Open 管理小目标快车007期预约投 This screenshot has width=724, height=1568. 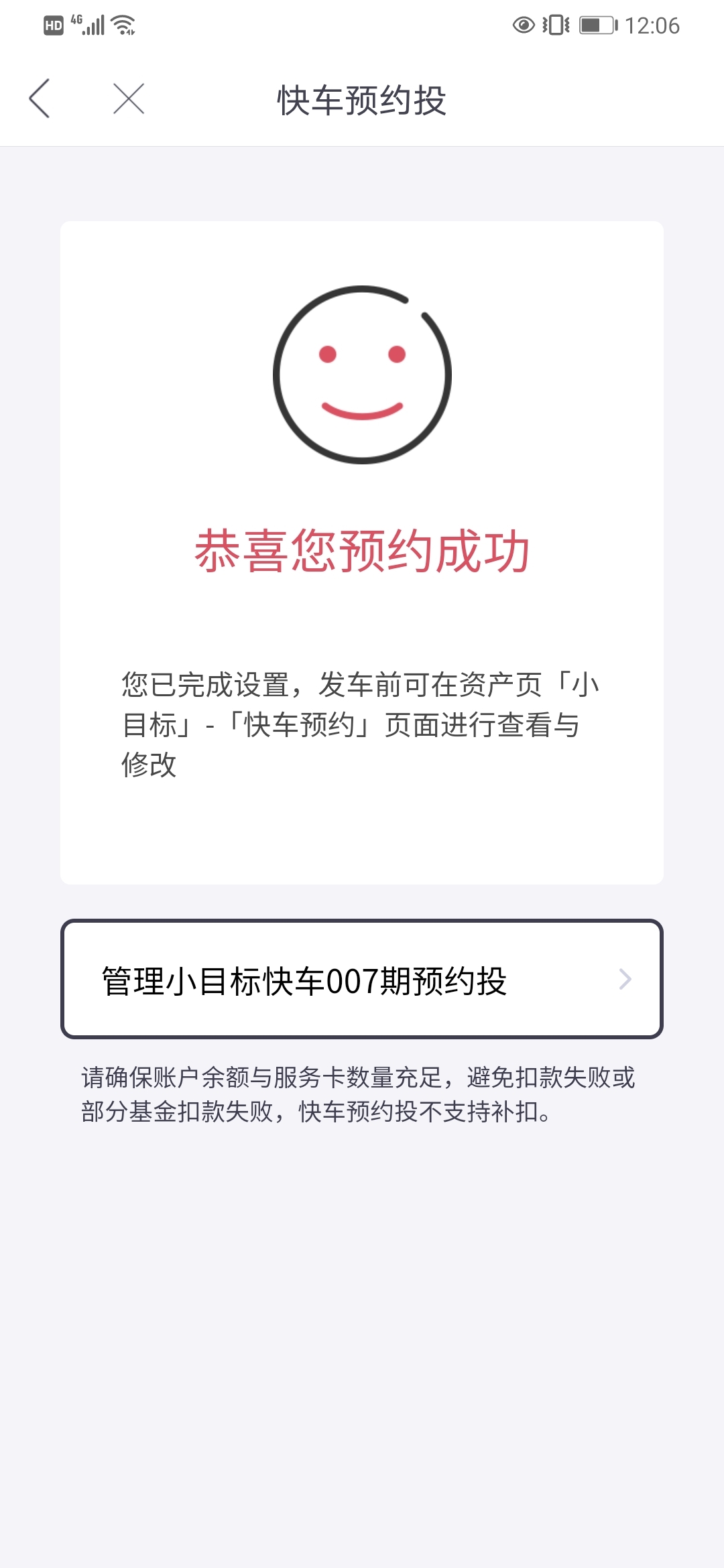[362, 979]
